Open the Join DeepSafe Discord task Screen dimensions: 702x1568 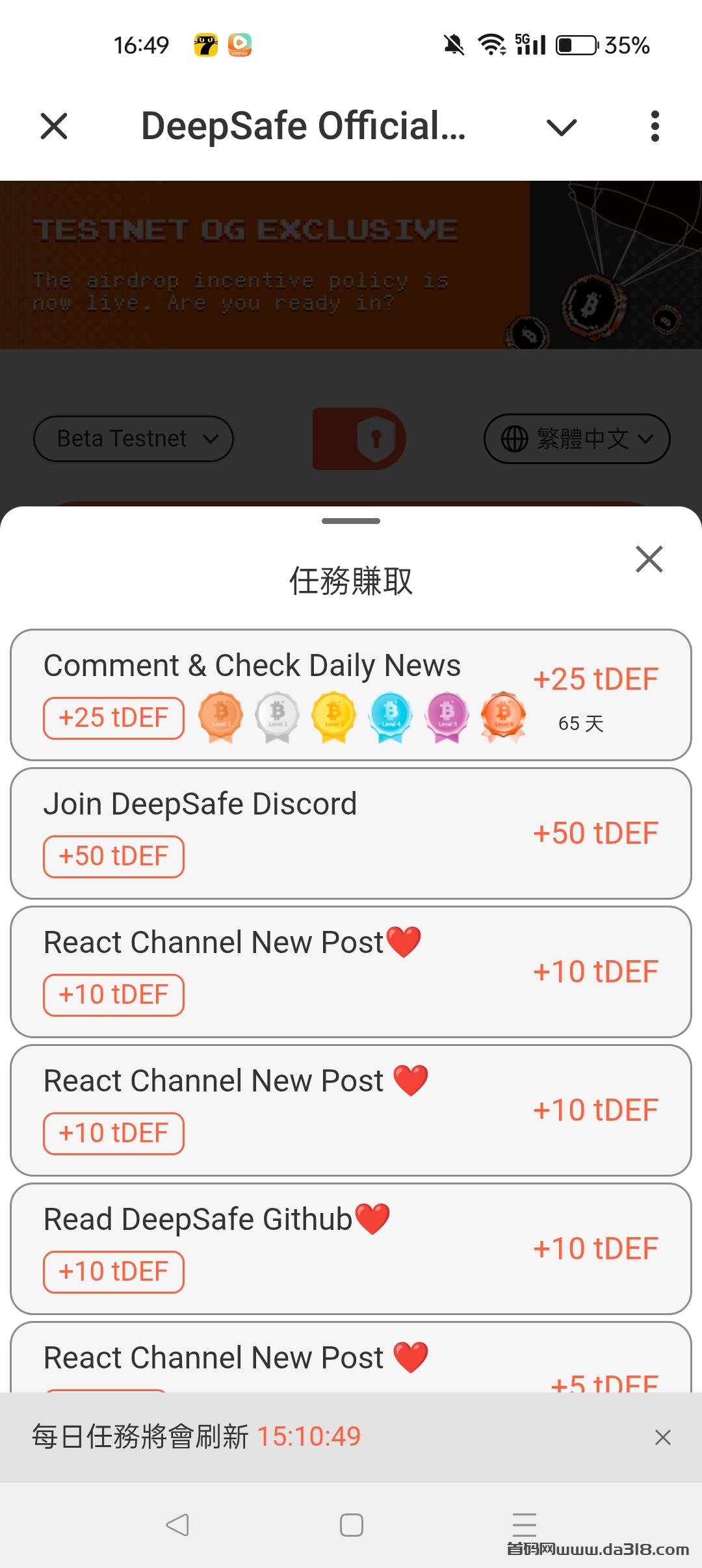(x=351, y=833)
